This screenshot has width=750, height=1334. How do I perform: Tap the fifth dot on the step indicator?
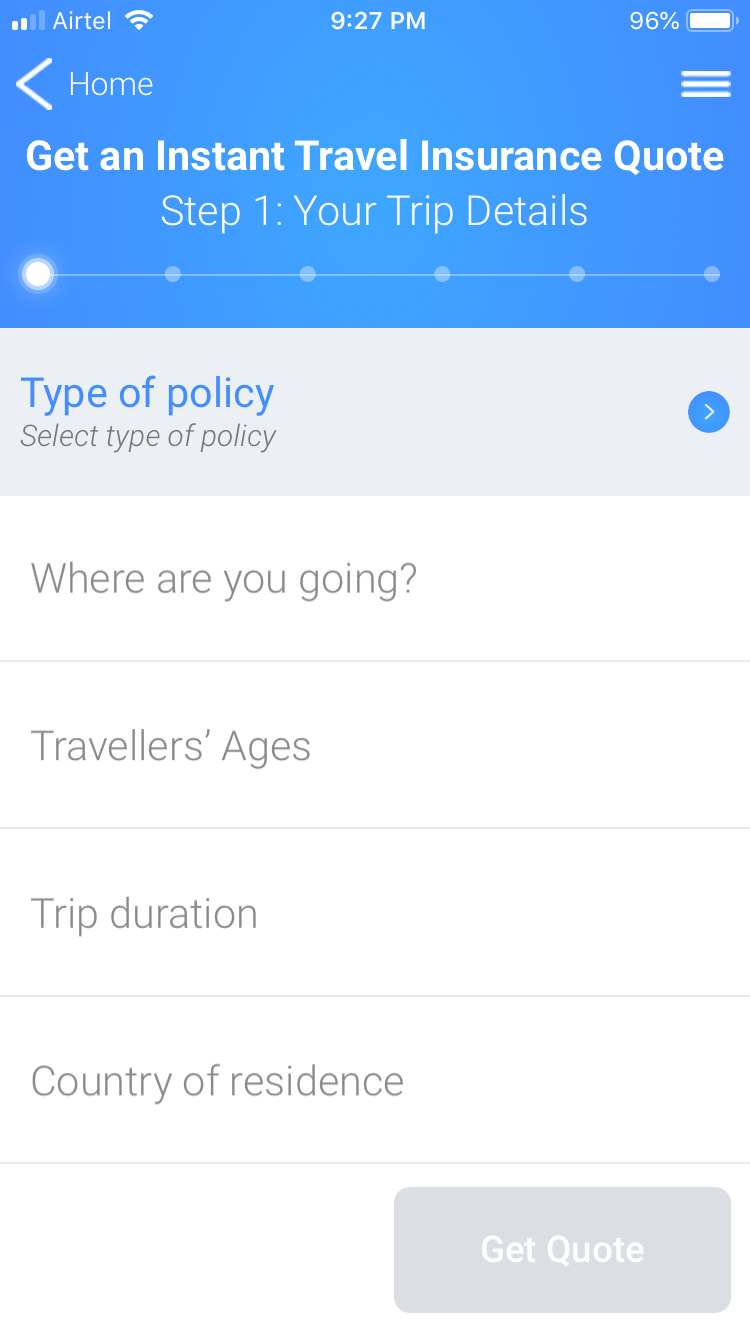pos(577,273)
